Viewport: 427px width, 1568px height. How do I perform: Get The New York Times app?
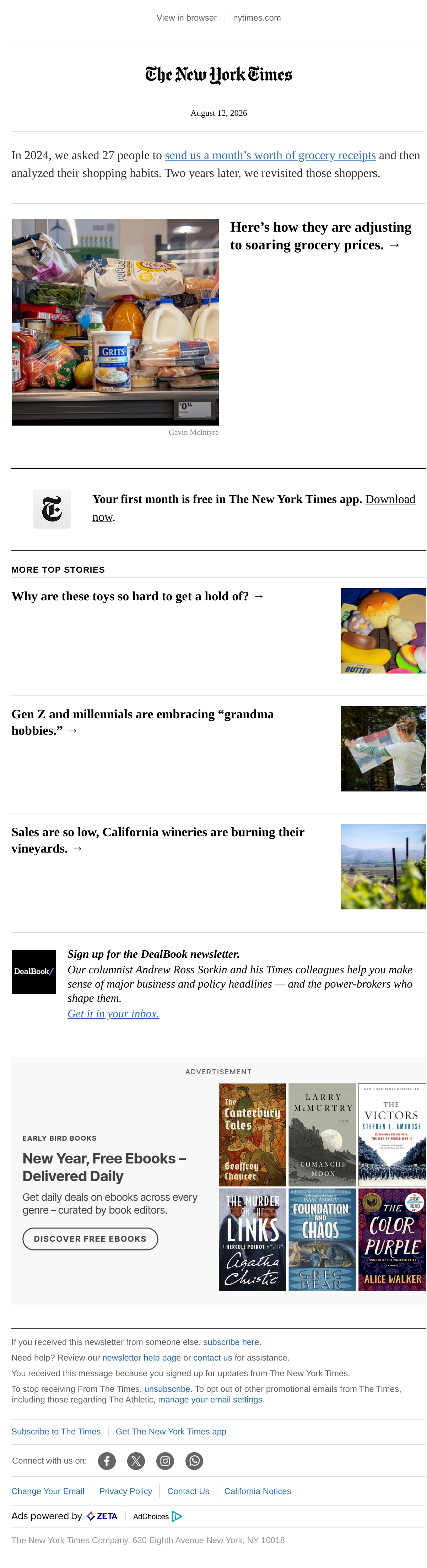(171, 1432)
